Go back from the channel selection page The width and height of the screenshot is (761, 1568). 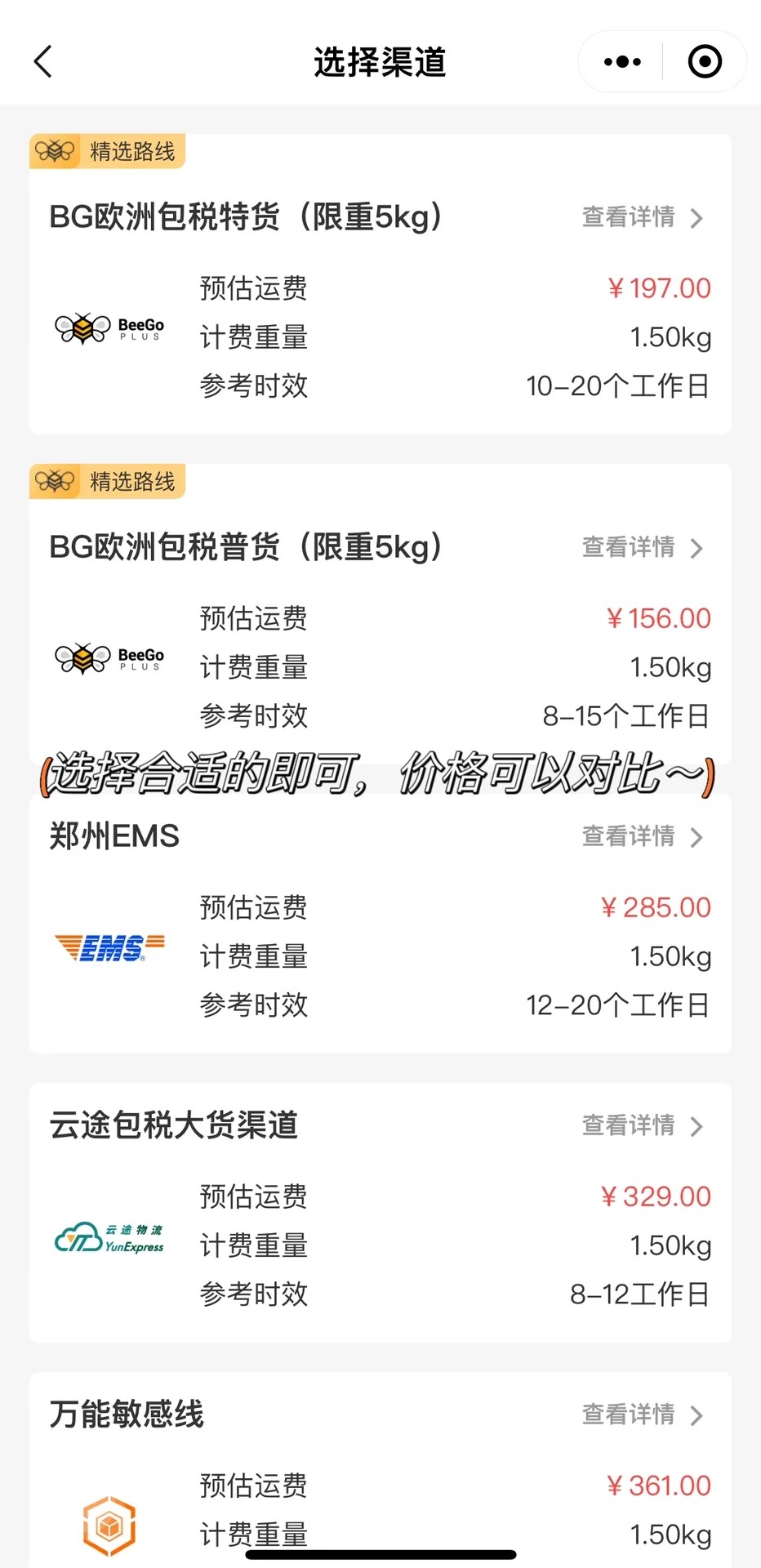coord(43,62)
